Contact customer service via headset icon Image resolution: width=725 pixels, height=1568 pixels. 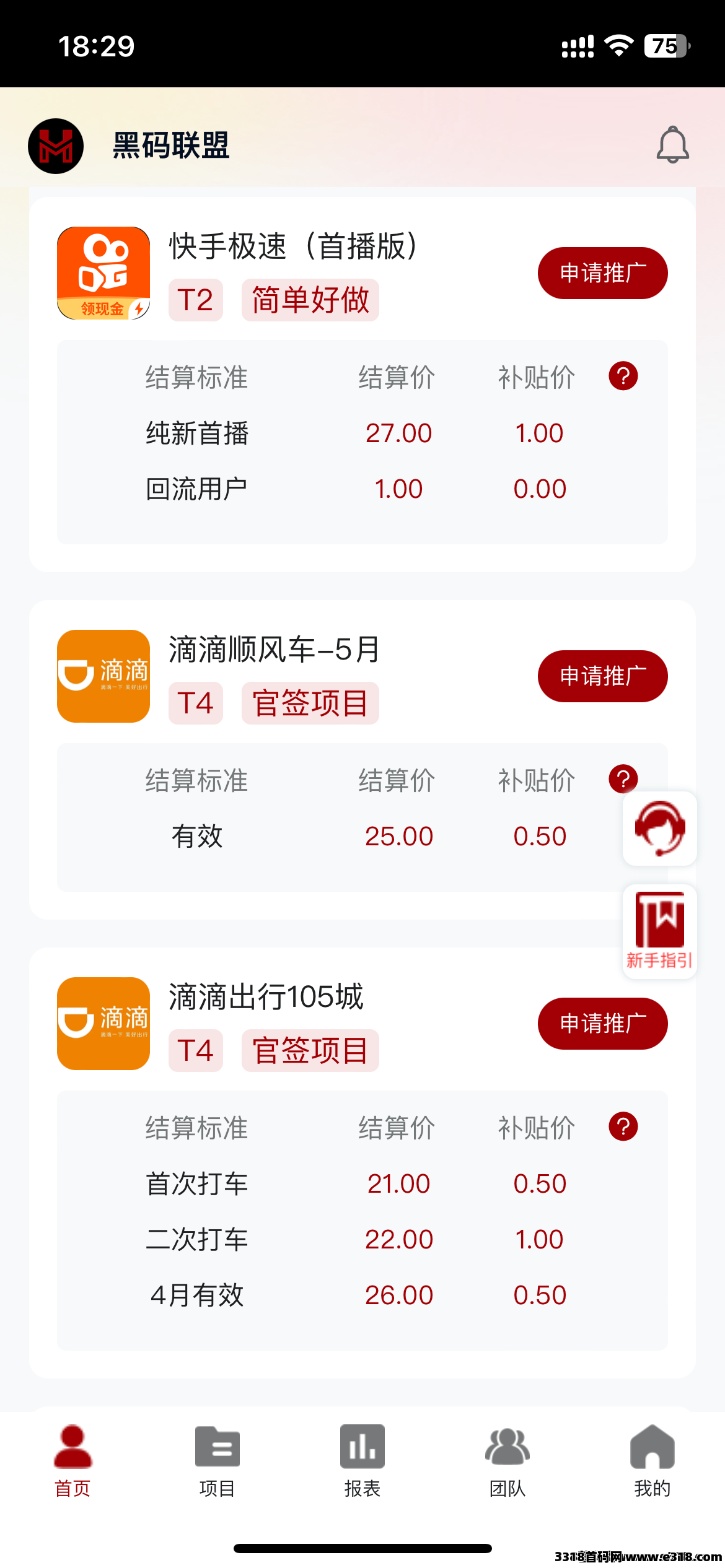(660, 829)
